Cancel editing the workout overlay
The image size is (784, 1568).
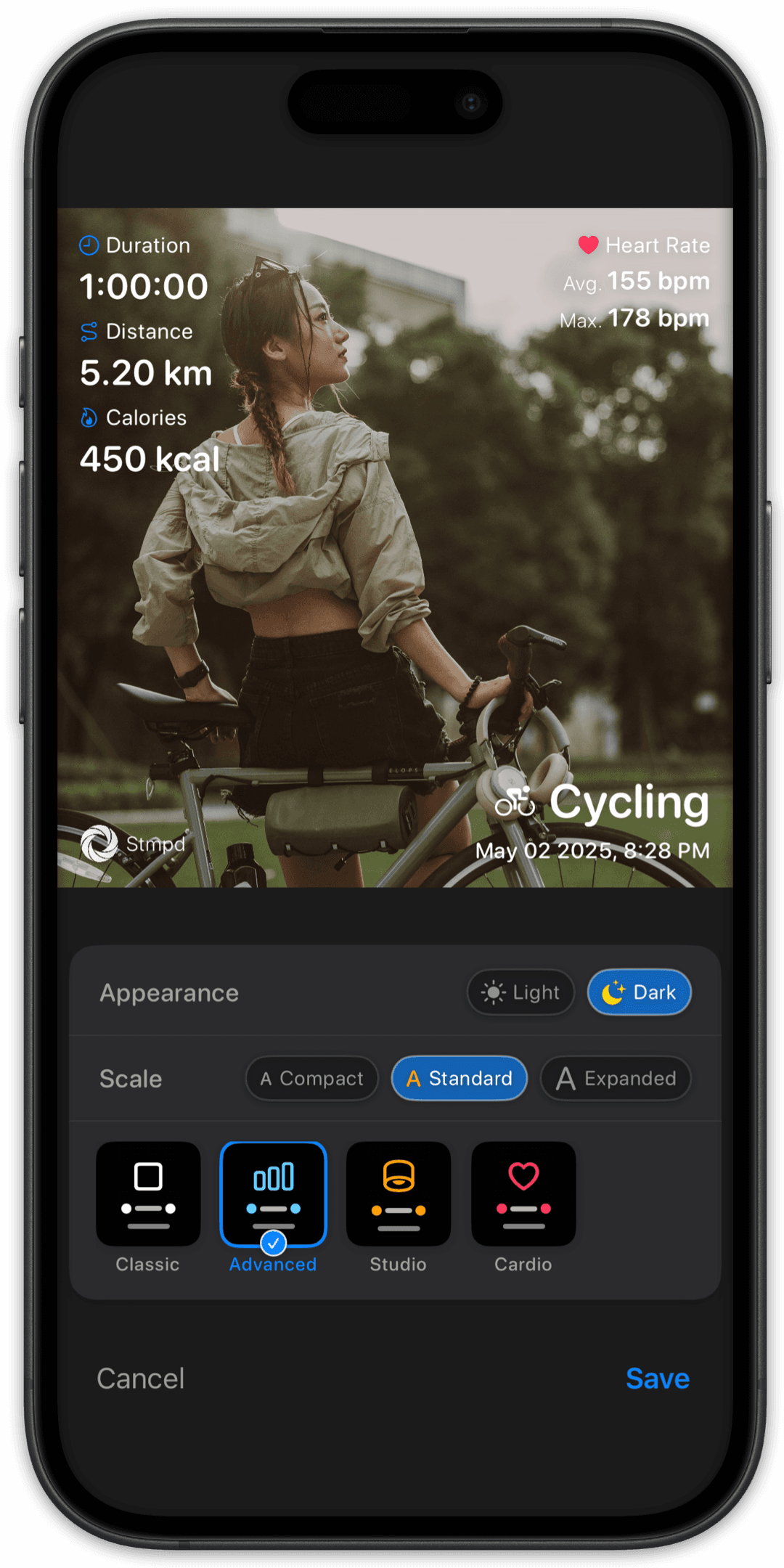[x=141, y=1379]
